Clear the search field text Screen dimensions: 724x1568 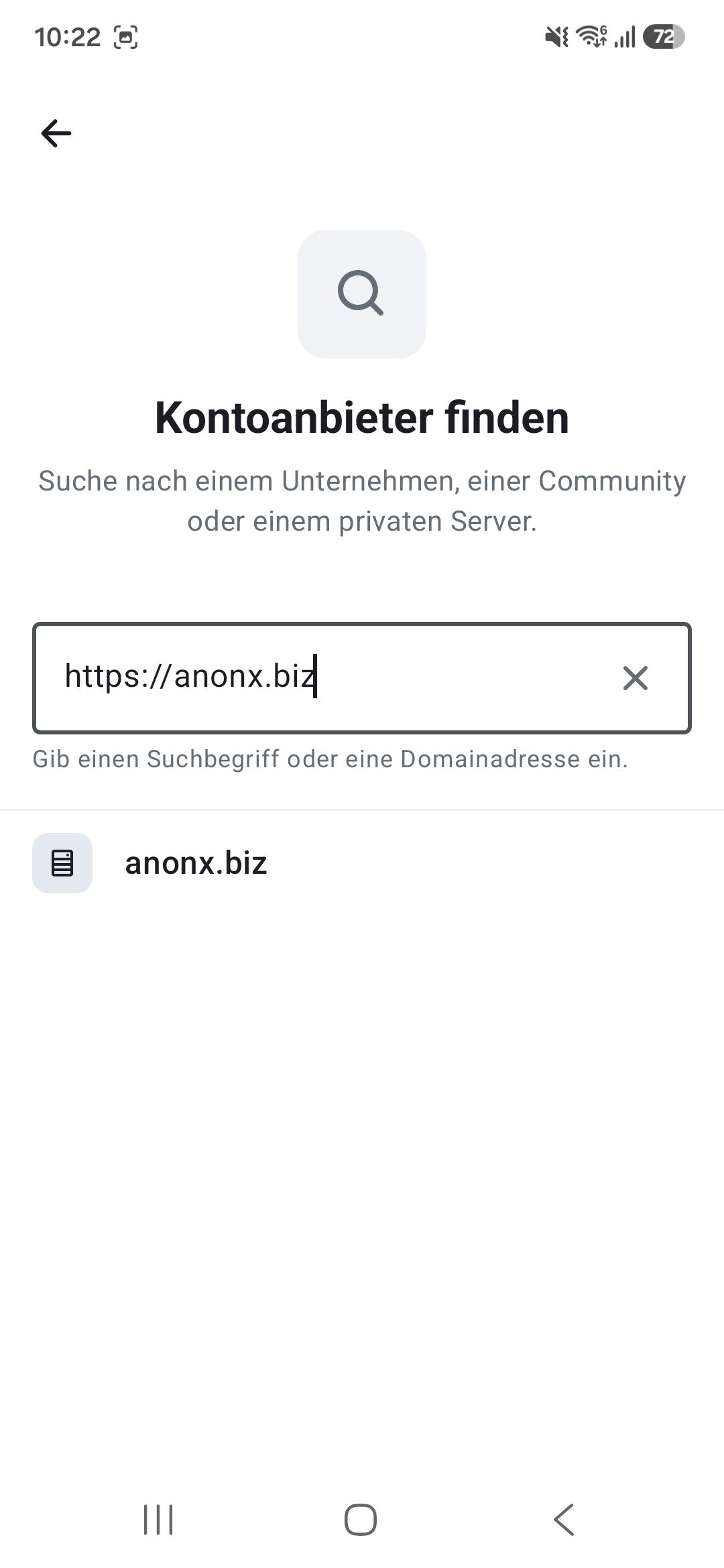click(635, 678)
